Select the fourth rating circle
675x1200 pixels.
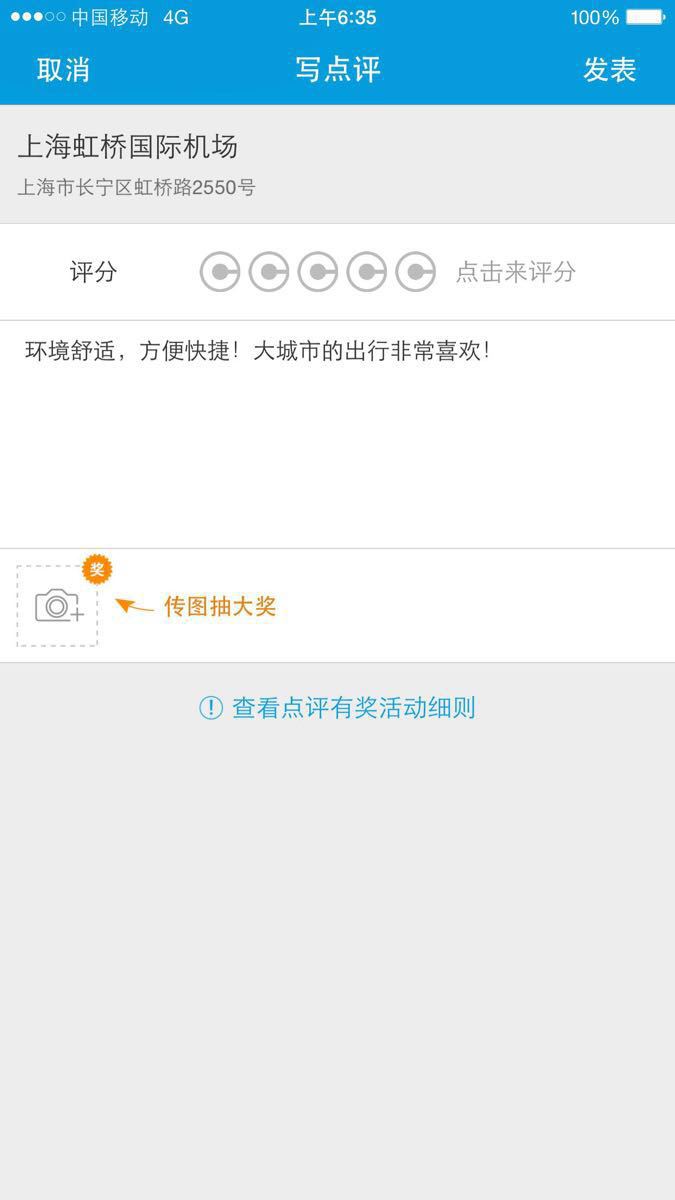(367, 272)
